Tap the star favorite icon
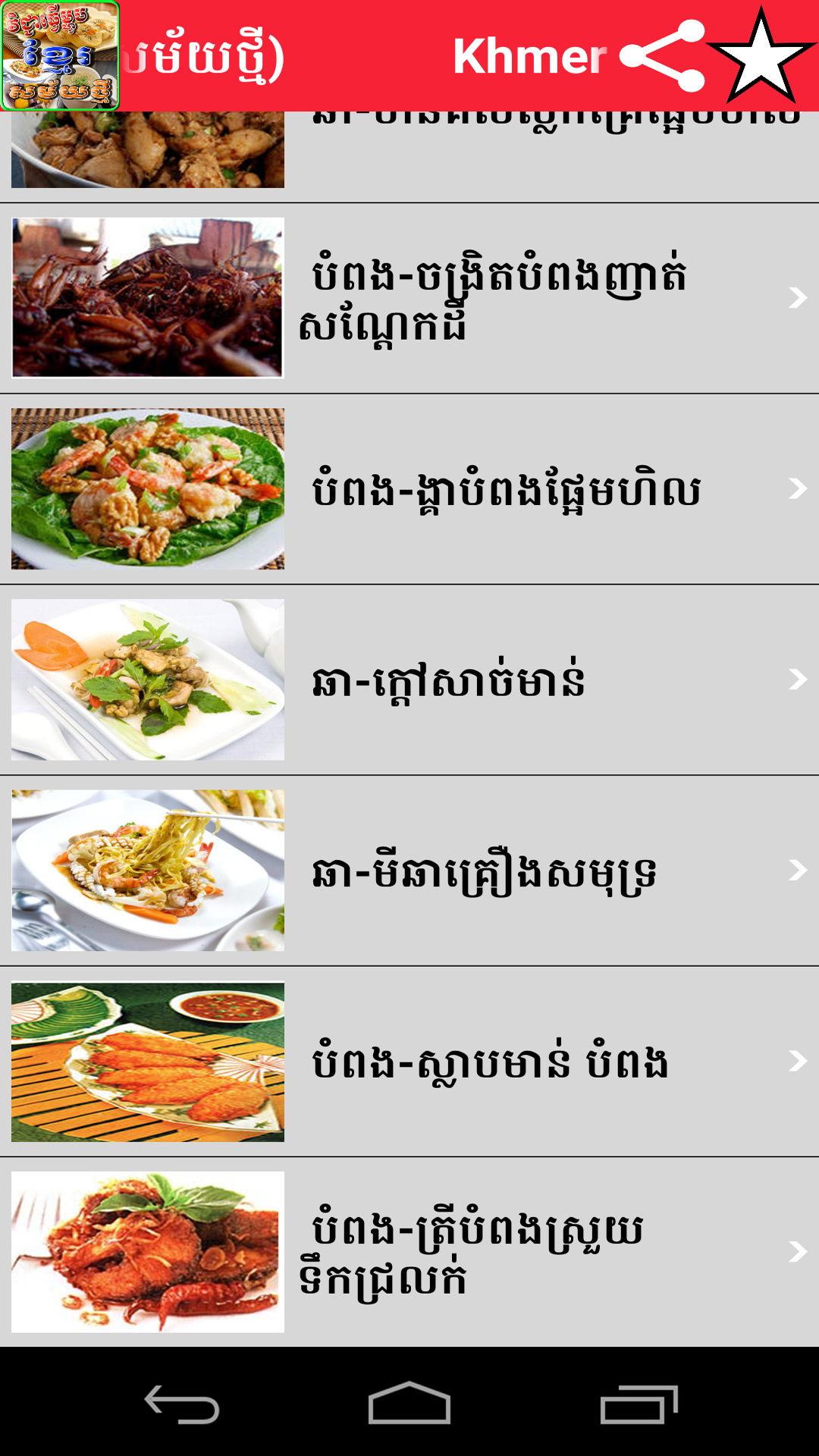 pos(761,56)
